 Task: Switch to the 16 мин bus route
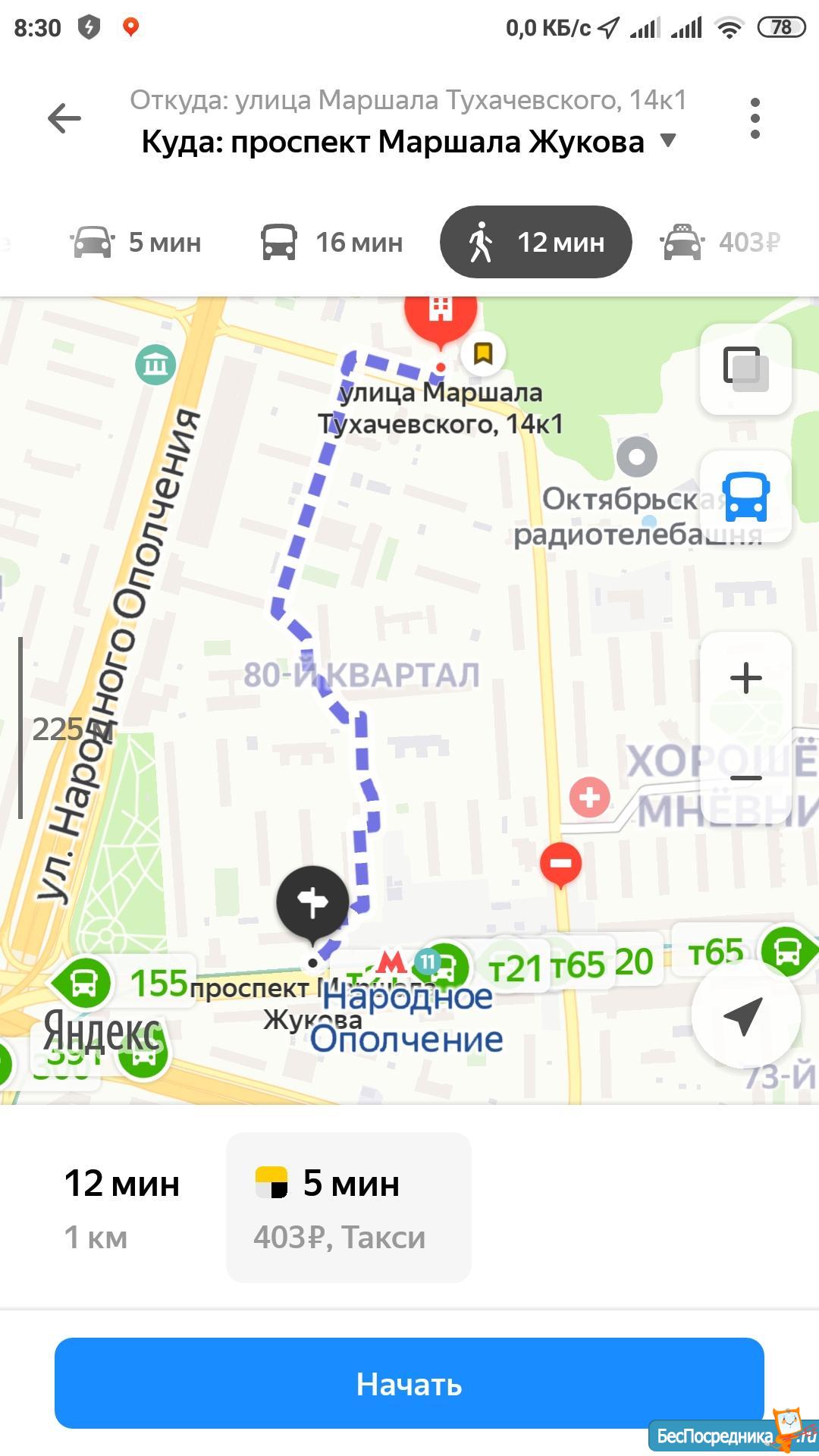(332, 243)
